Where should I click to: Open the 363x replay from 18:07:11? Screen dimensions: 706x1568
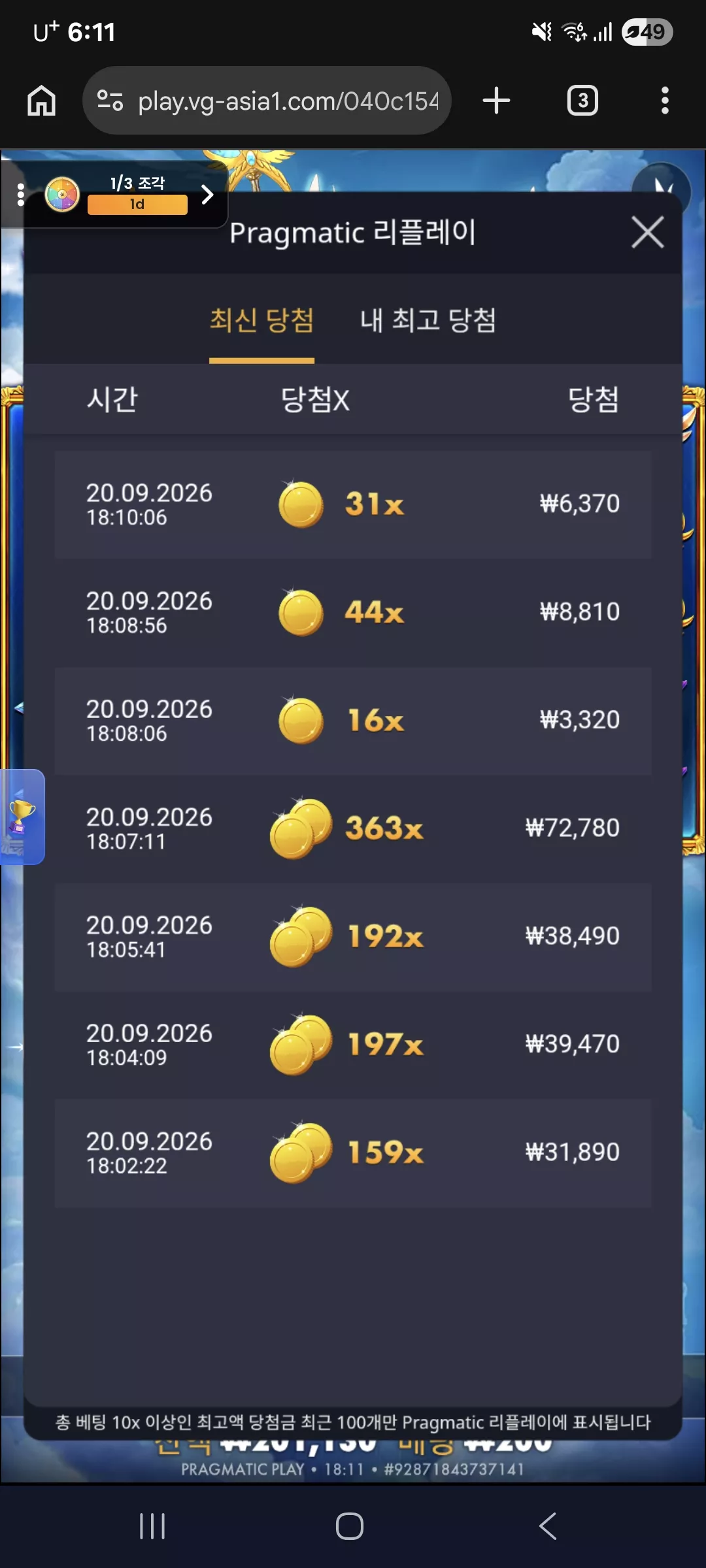coord(353,828)
